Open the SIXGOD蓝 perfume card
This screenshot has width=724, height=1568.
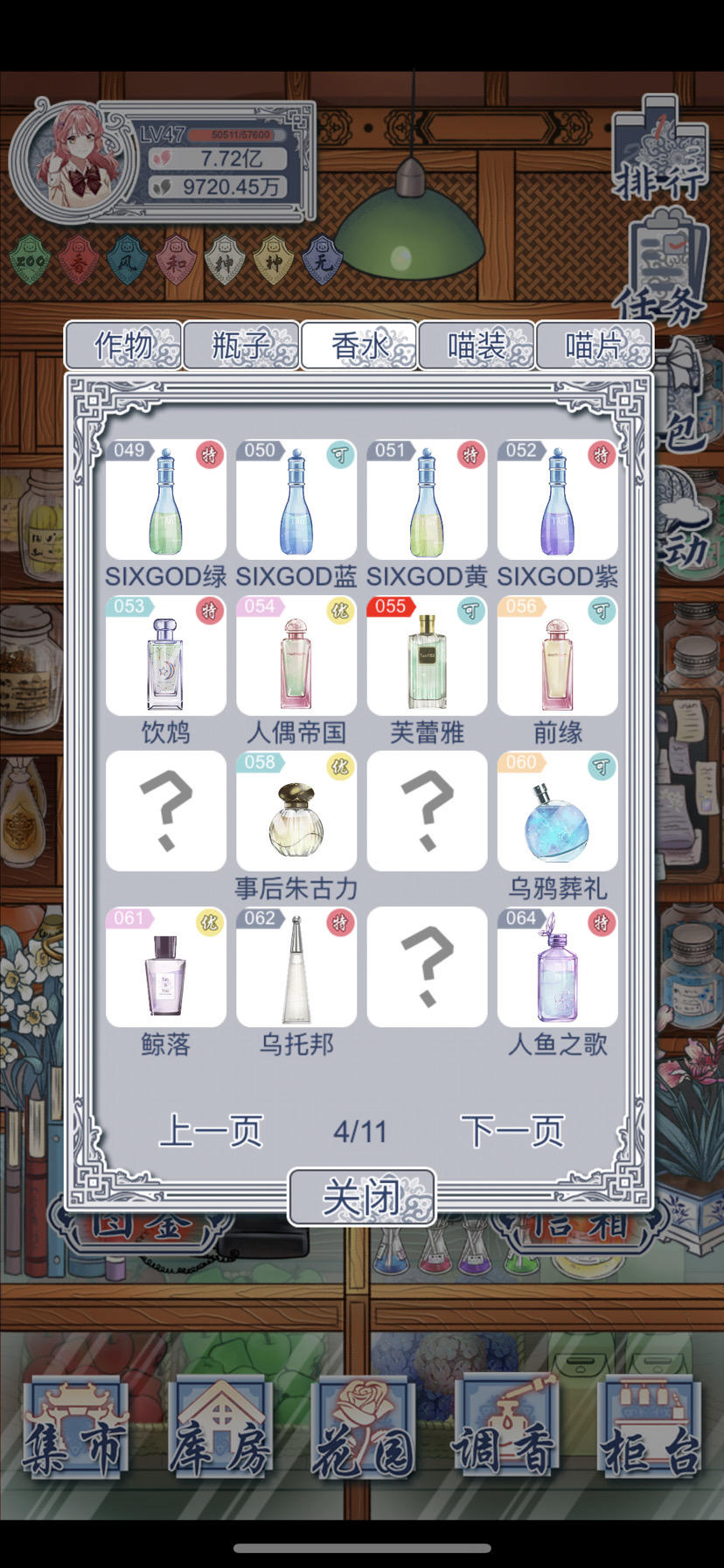coord(296,500)
